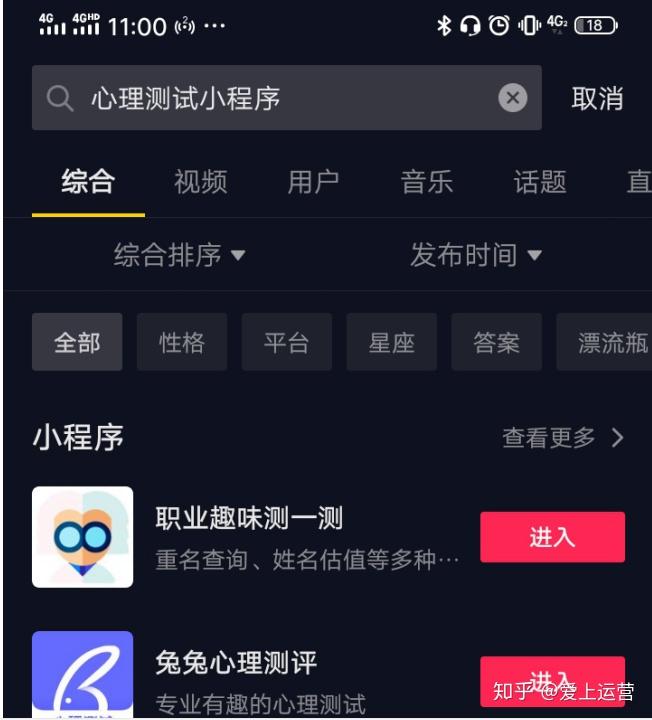Image resolution: width=652 pixels, height=720 pixels.
Task: Switch to the 音乐 tab
Action: [x=427, y=182]
